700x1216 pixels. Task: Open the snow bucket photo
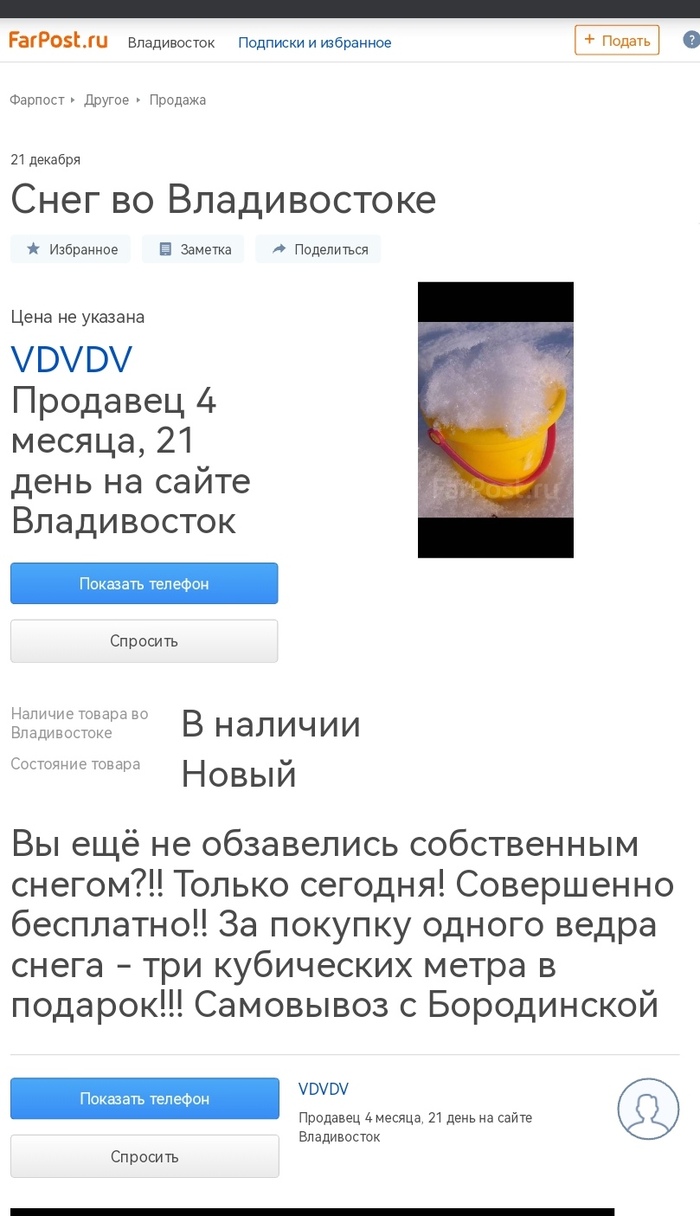[x=495, y=420]
